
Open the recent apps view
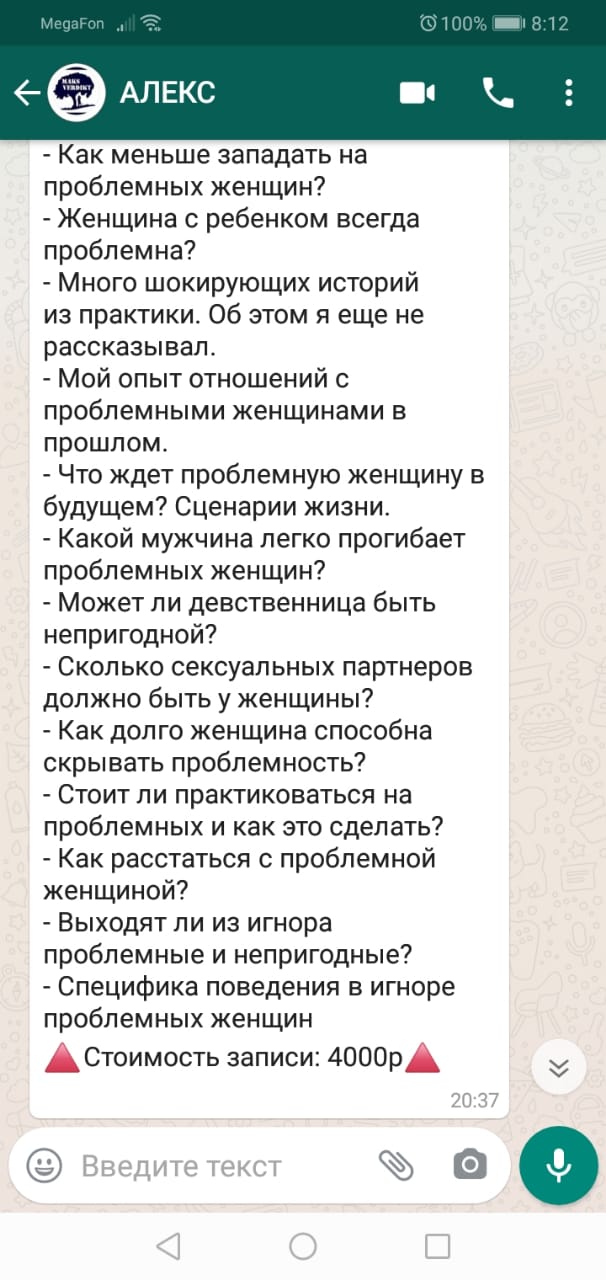[x=437, y=1246]
